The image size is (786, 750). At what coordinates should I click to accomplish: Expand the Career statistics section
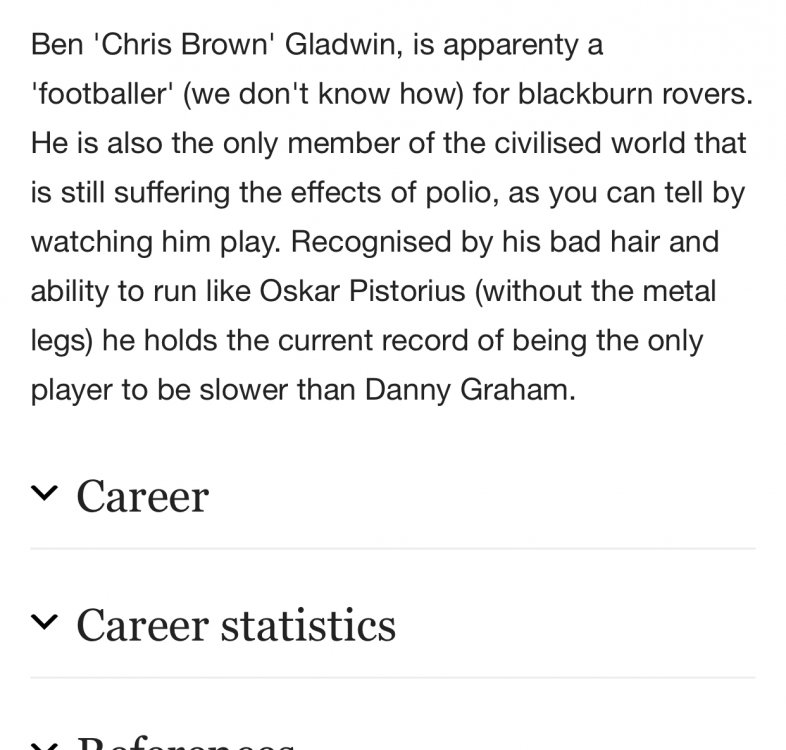click(x=236, y=625)
